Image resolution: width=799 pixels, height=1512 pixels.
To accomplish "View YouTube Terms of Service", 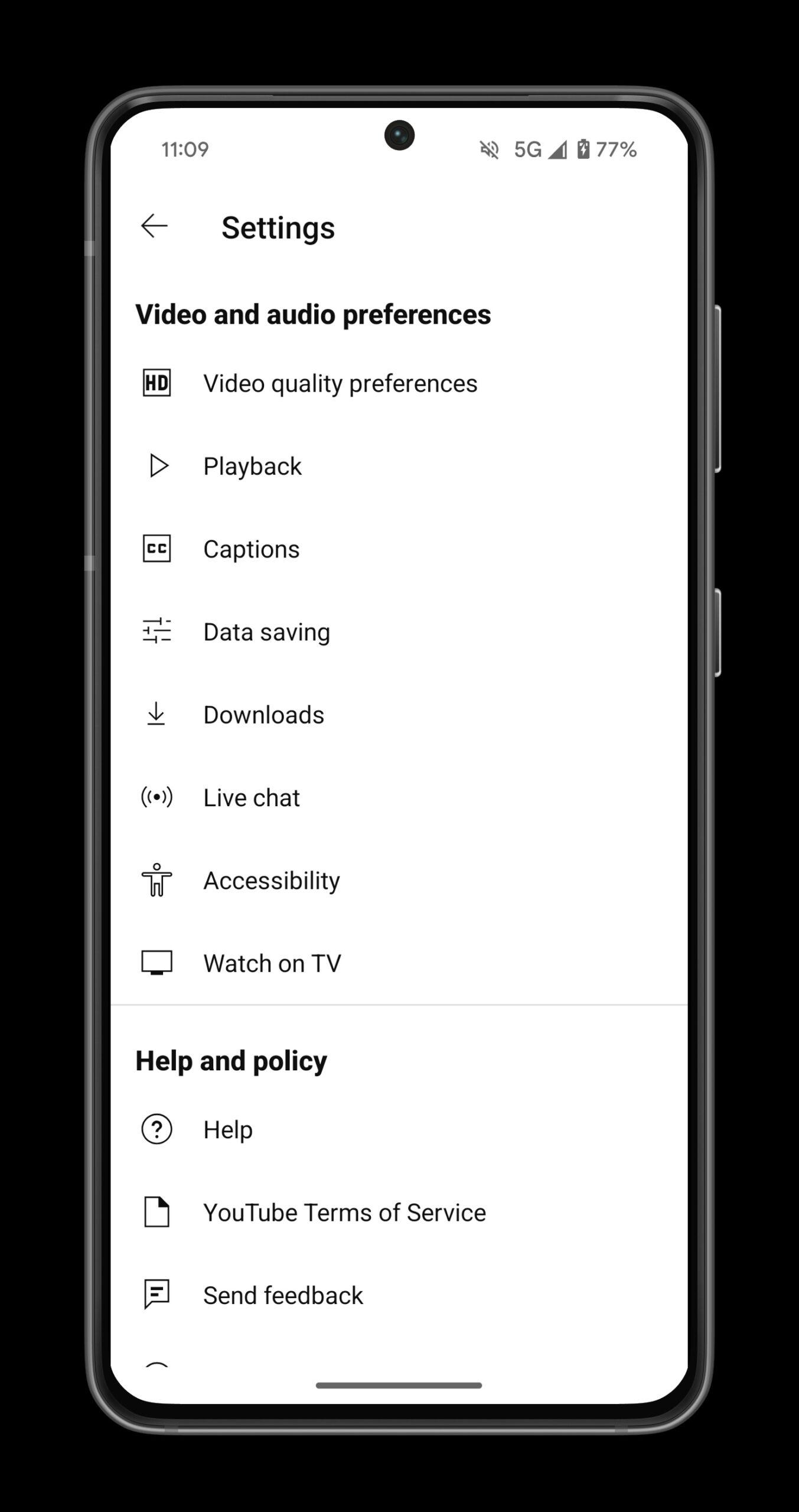I will click(344, 1213).
